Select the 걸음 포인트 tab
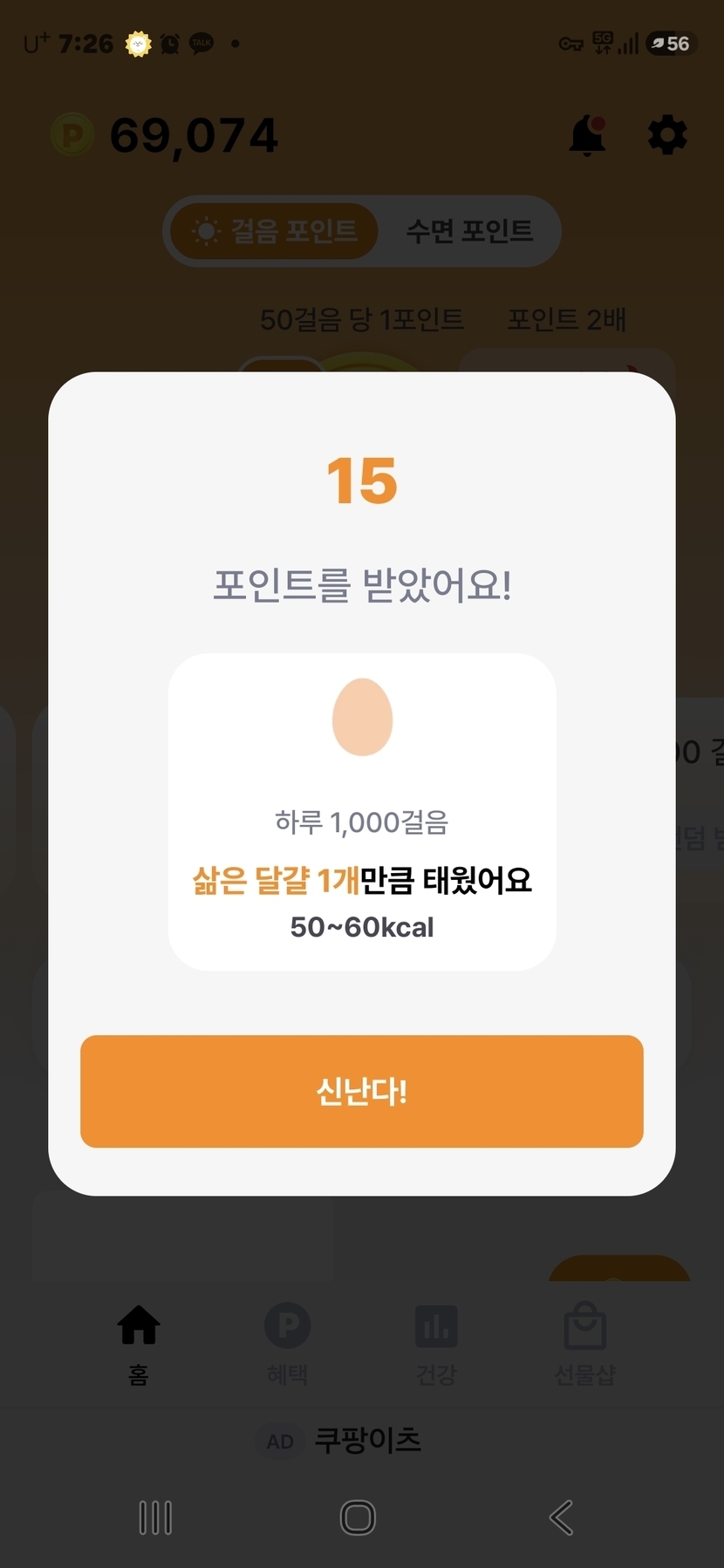The width and height of the screenshot is (724, 1568). pos(275,231)
